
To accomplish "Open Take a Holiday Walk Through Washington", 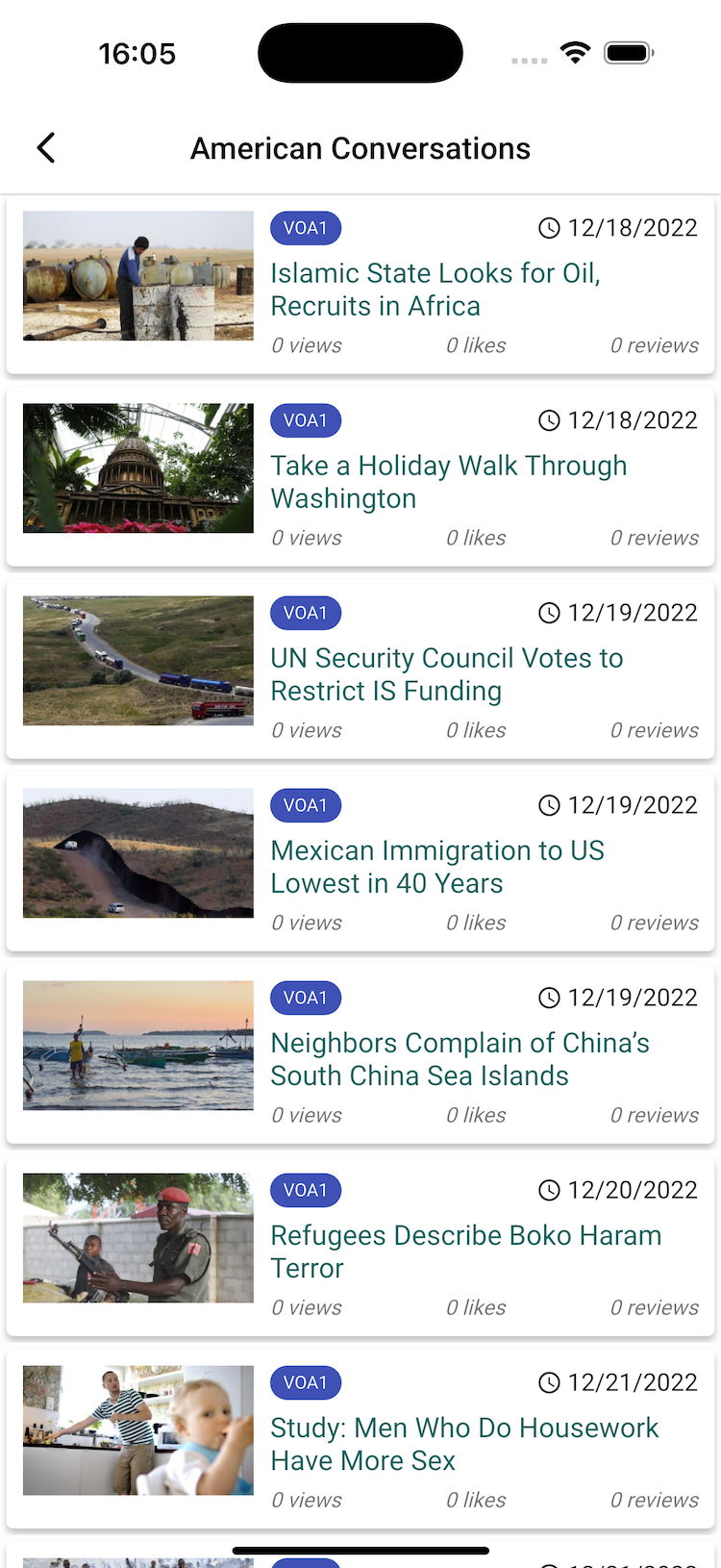I will point(448,482).
